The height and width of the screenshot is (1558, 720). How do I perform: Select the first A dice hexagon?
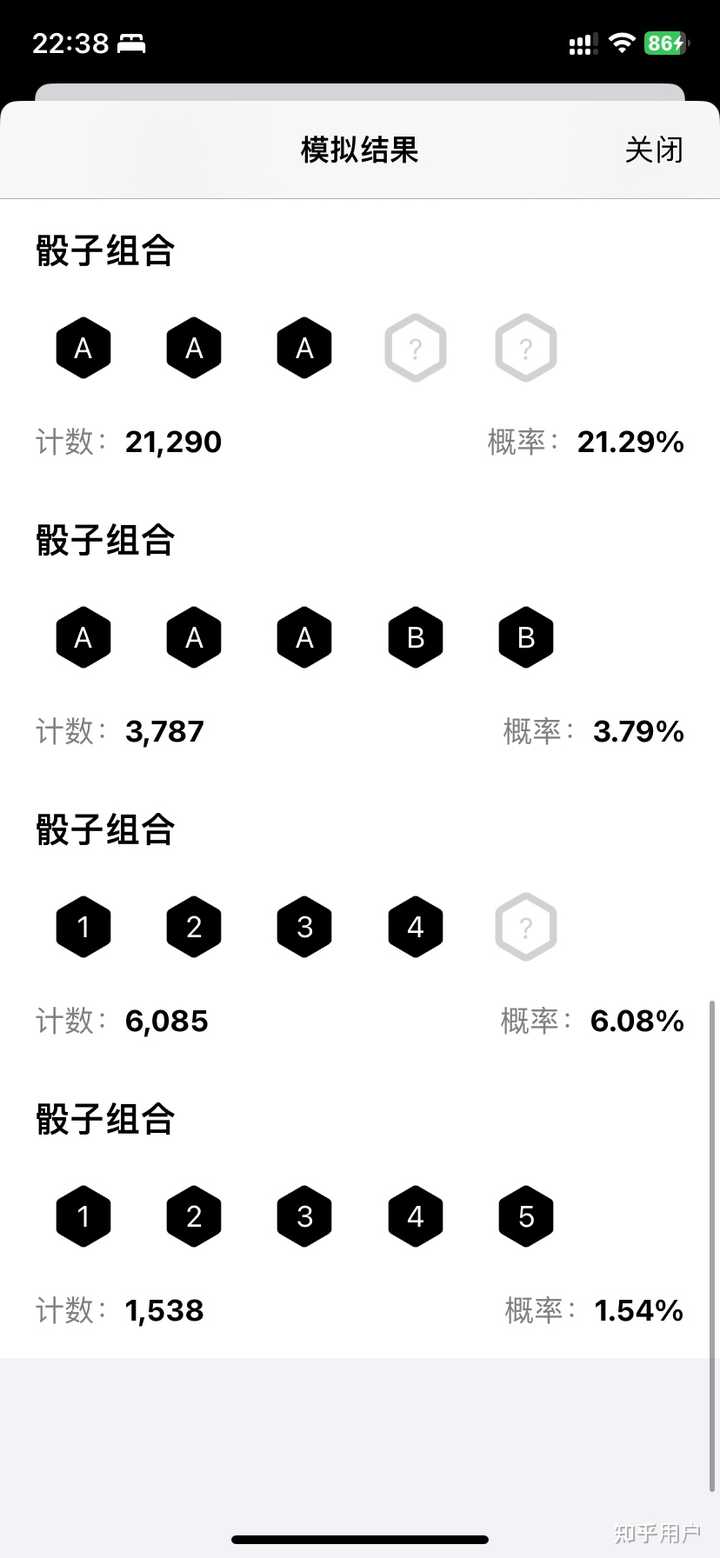[x=83, y=346]
